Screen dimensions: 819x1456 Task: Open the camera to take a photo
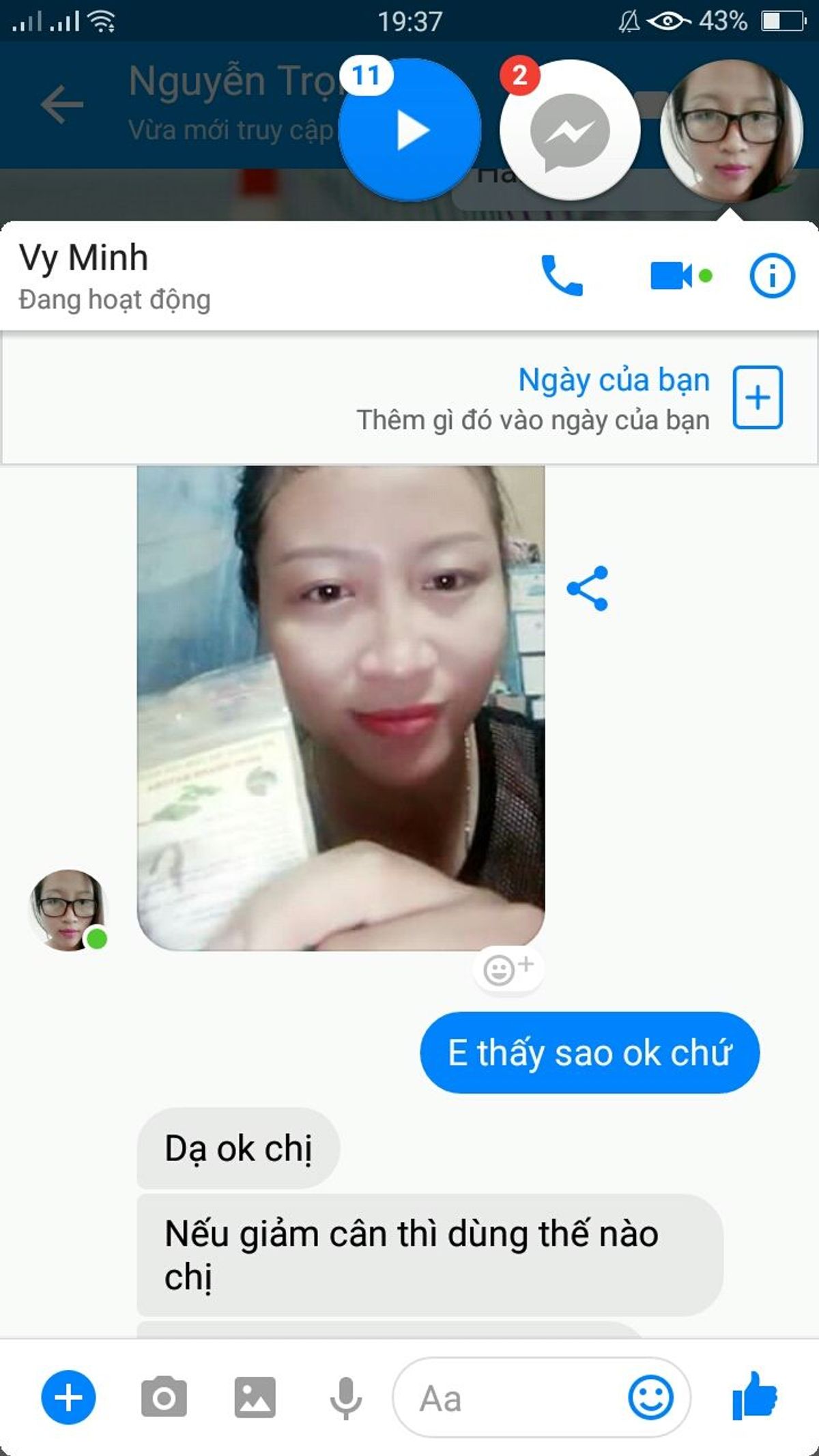[164, 1397]
